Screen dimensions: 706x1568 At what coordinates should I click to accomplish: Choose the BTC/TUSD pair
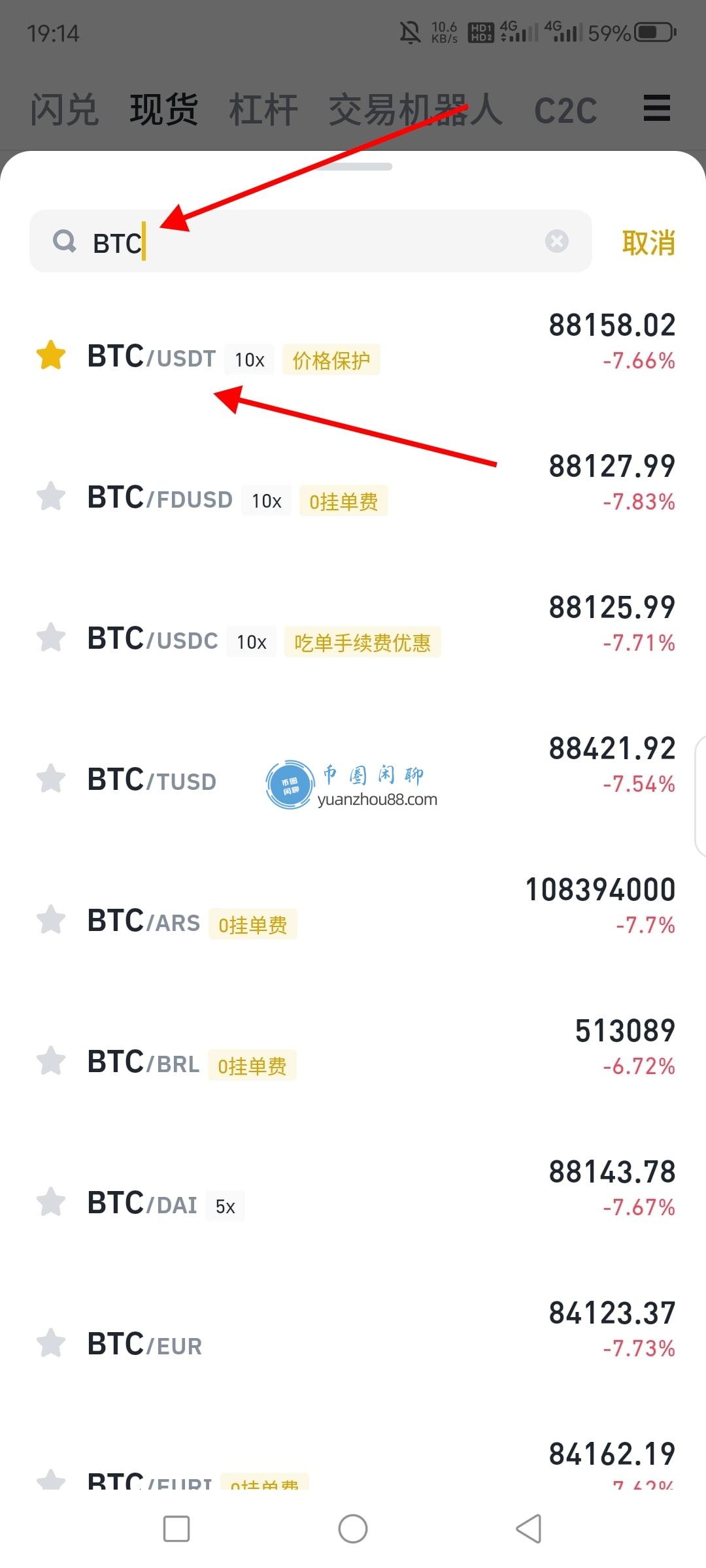[152, 781]
